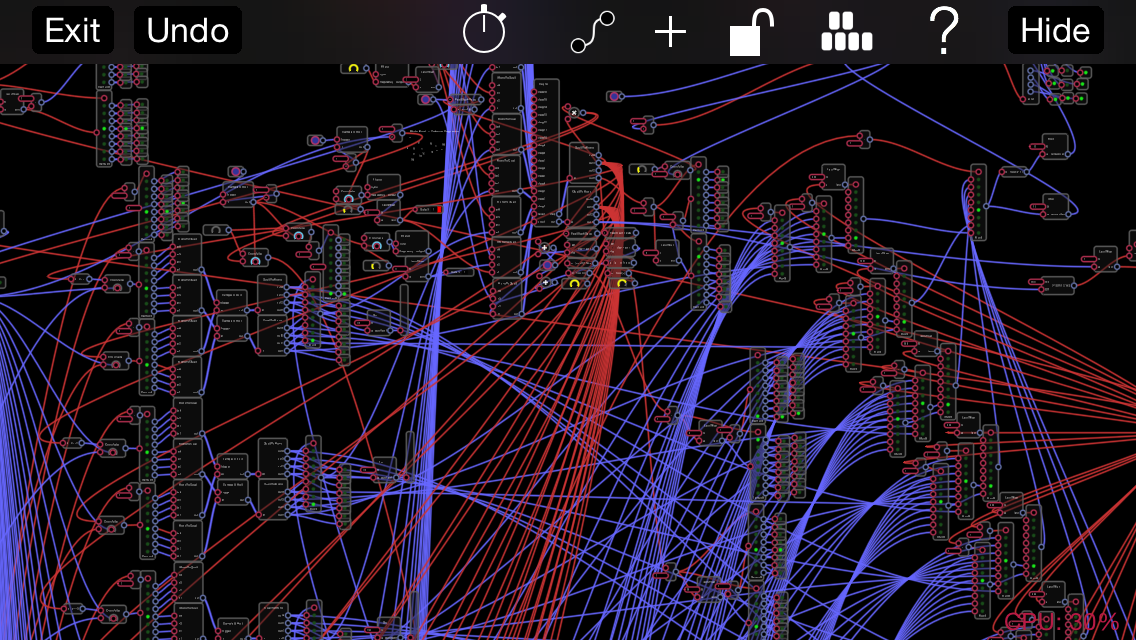Open help with the question mark
The image size is (1136, 640).
click(x=943, y=32)
